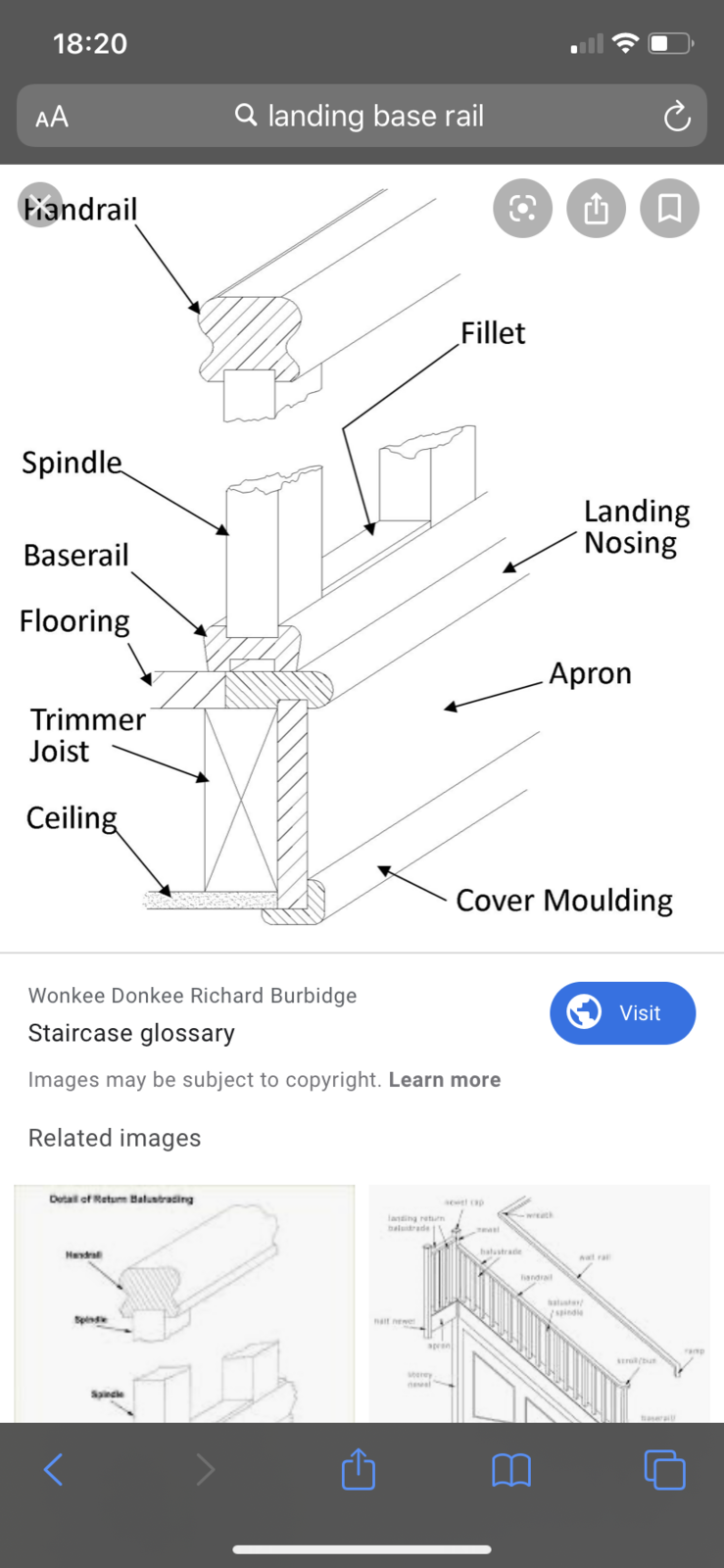Open the Safari bookmarks
724x1568 pixels.
pyautogui.click(x=510, y=1469)
